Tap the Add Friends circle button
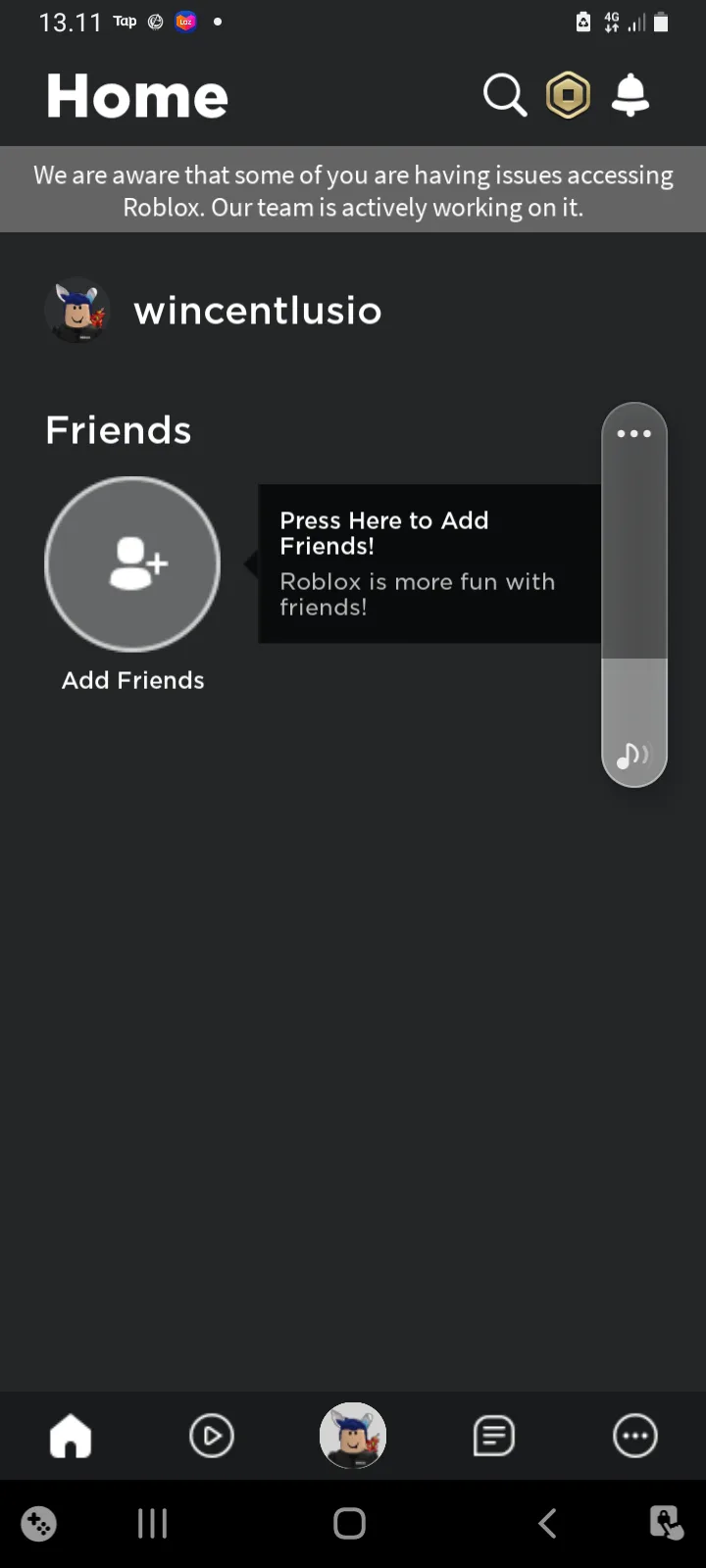The height and width of the screenshot is (1568, 706). click(132, 563)
